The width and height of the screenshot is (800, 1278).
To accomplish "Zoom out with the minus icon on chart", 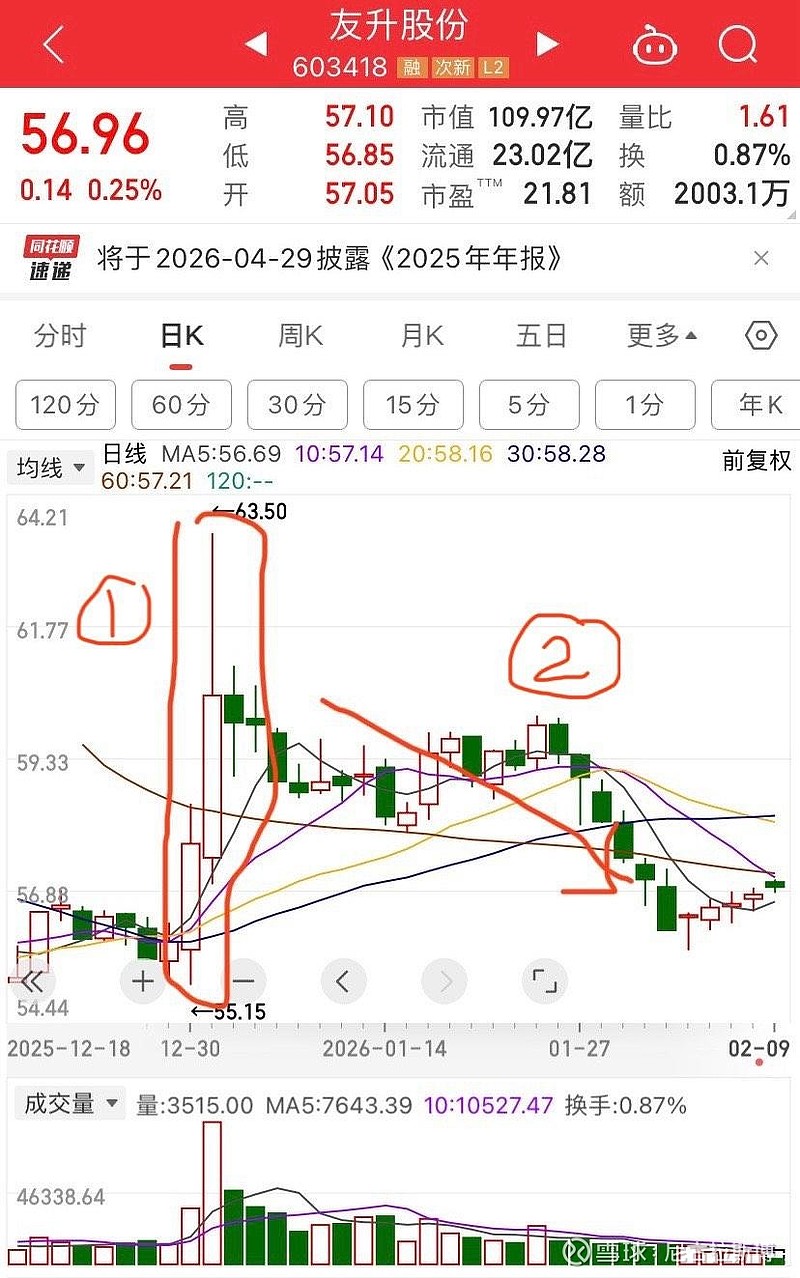I will click(243, 981).
